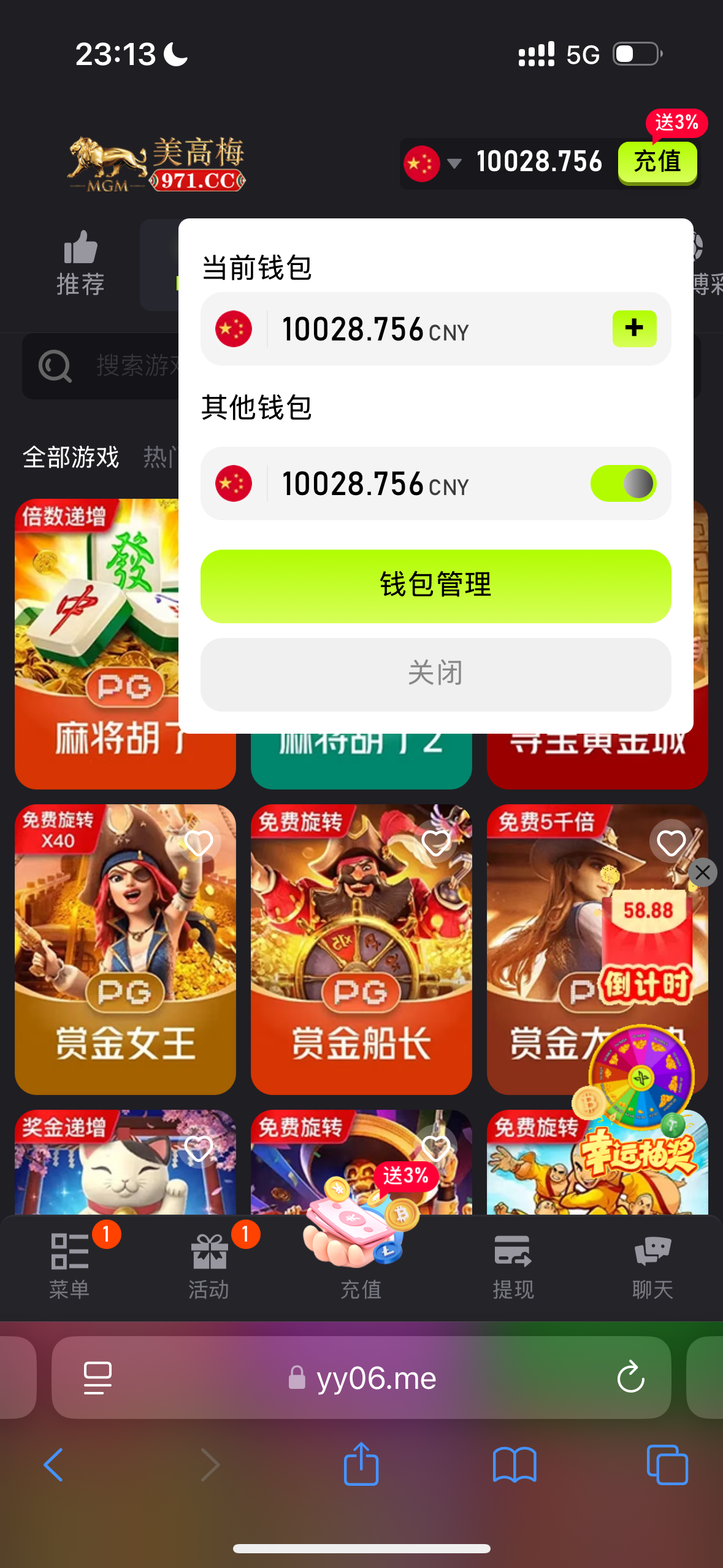
Task: Close the wallet popup with 关闭
Action: pyautogui.click(x=435, y=674)
